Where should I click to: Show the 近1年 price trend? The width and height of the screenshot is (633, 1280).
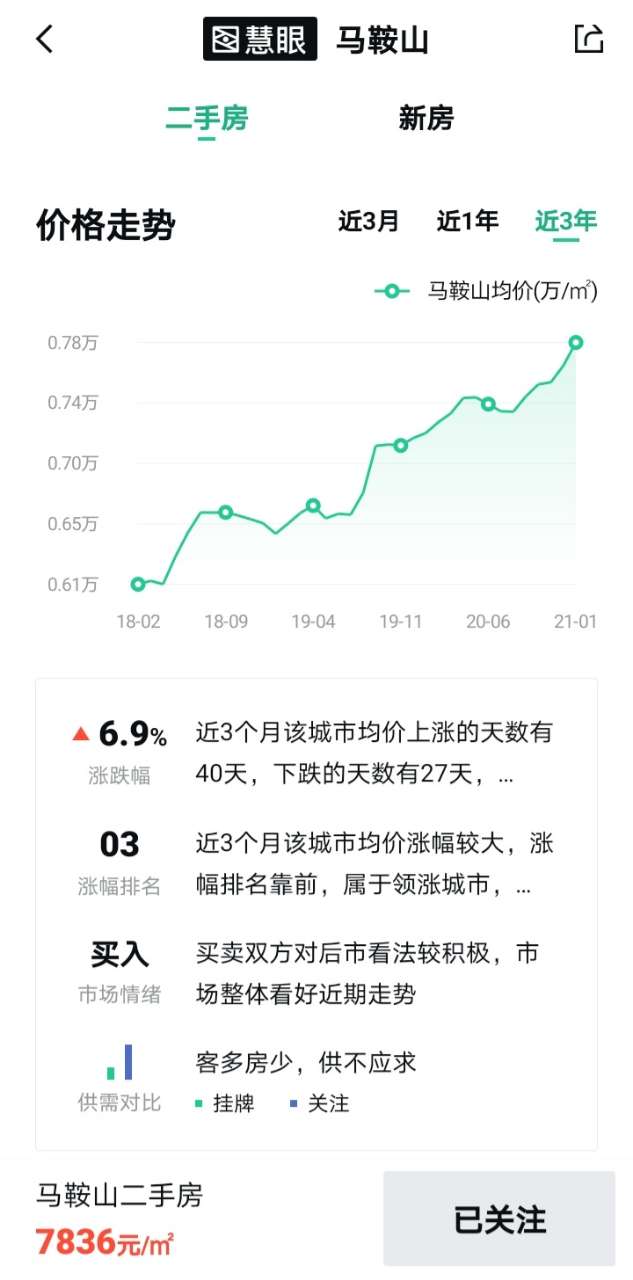[467, 222]
